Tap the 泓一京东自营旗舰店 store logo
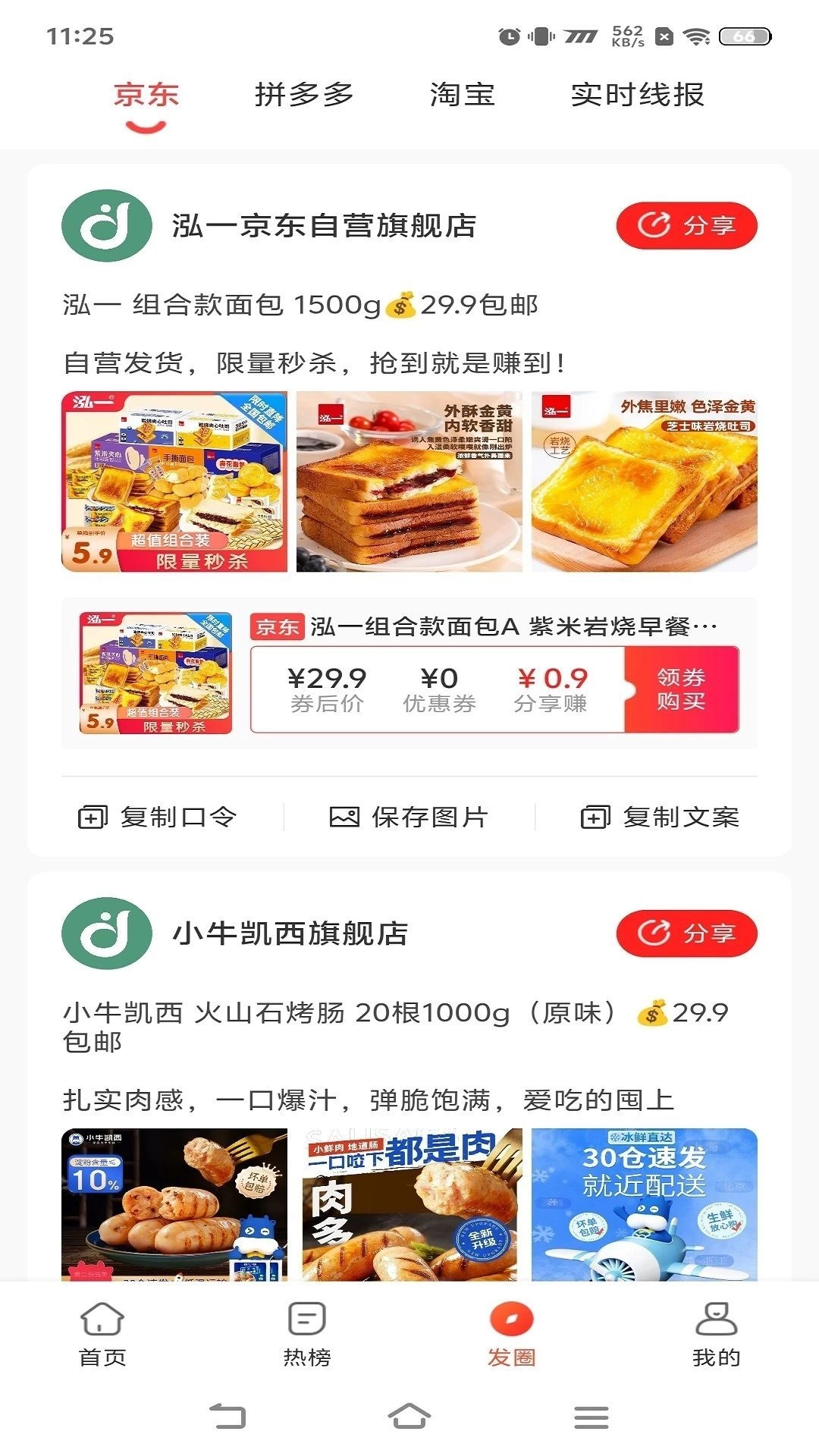 (106, 226)
